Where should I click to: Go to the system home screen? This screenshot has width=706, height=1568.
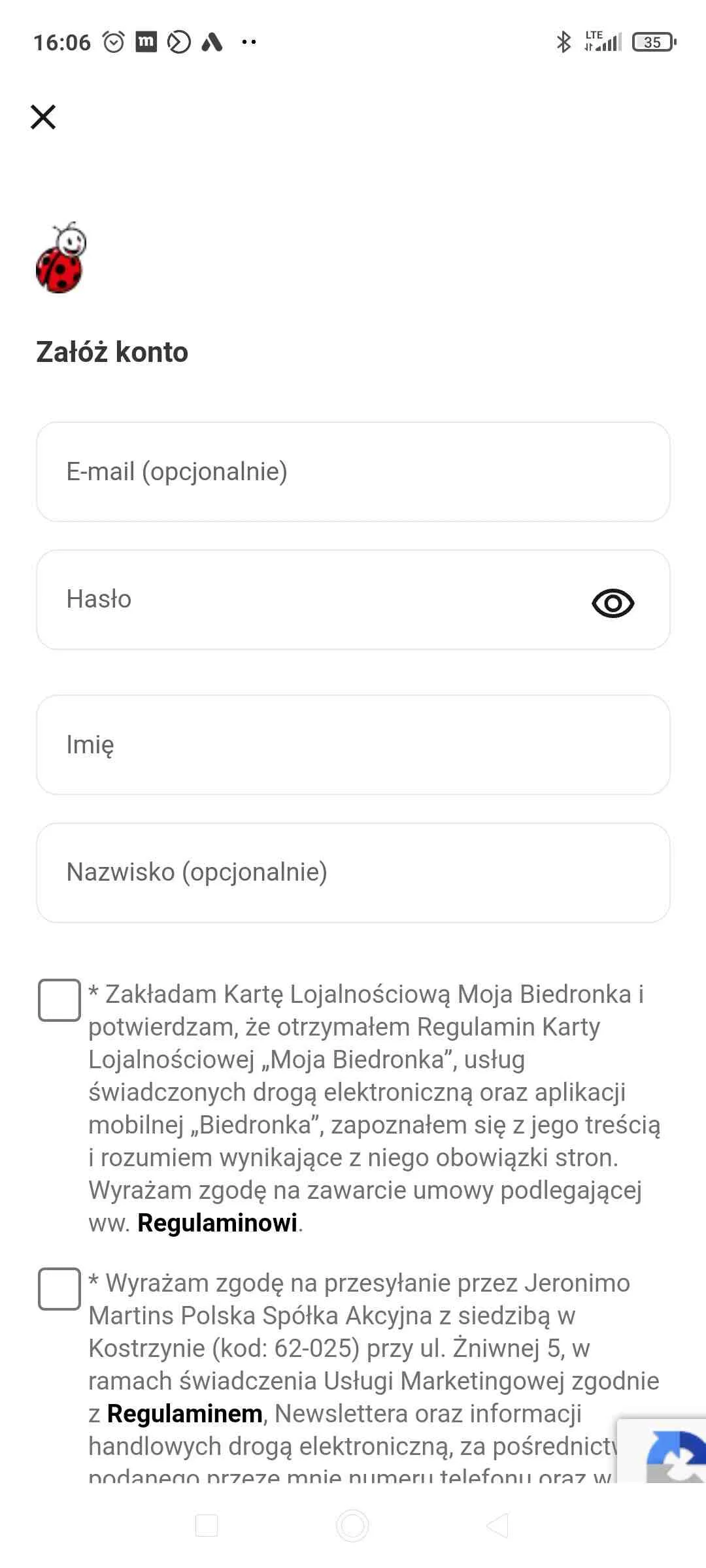click(x=352, y=1526)
